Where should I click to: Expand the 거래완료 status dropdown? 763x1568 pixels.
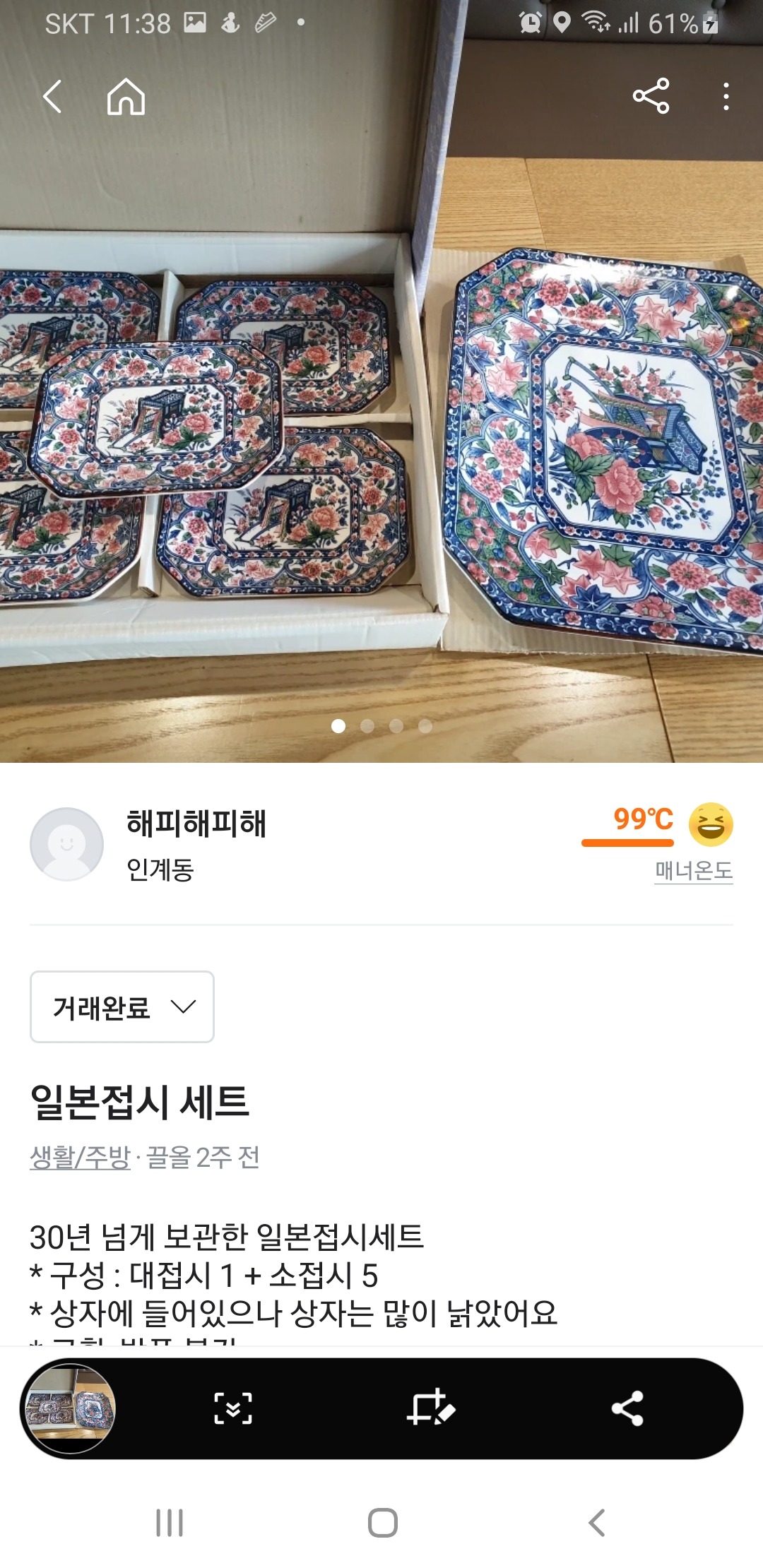coord(122,1006)
